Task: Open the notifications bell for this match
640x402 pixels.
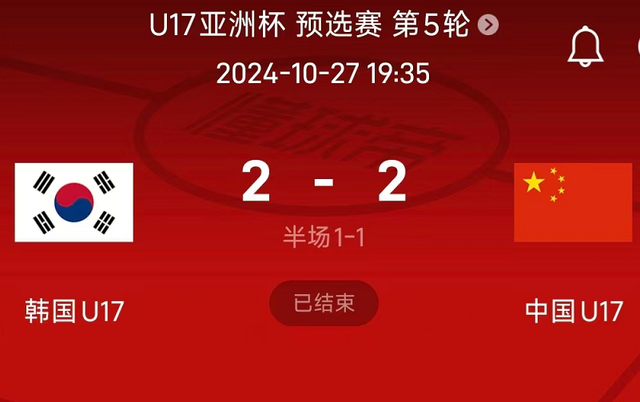Action: click(585, 45)
